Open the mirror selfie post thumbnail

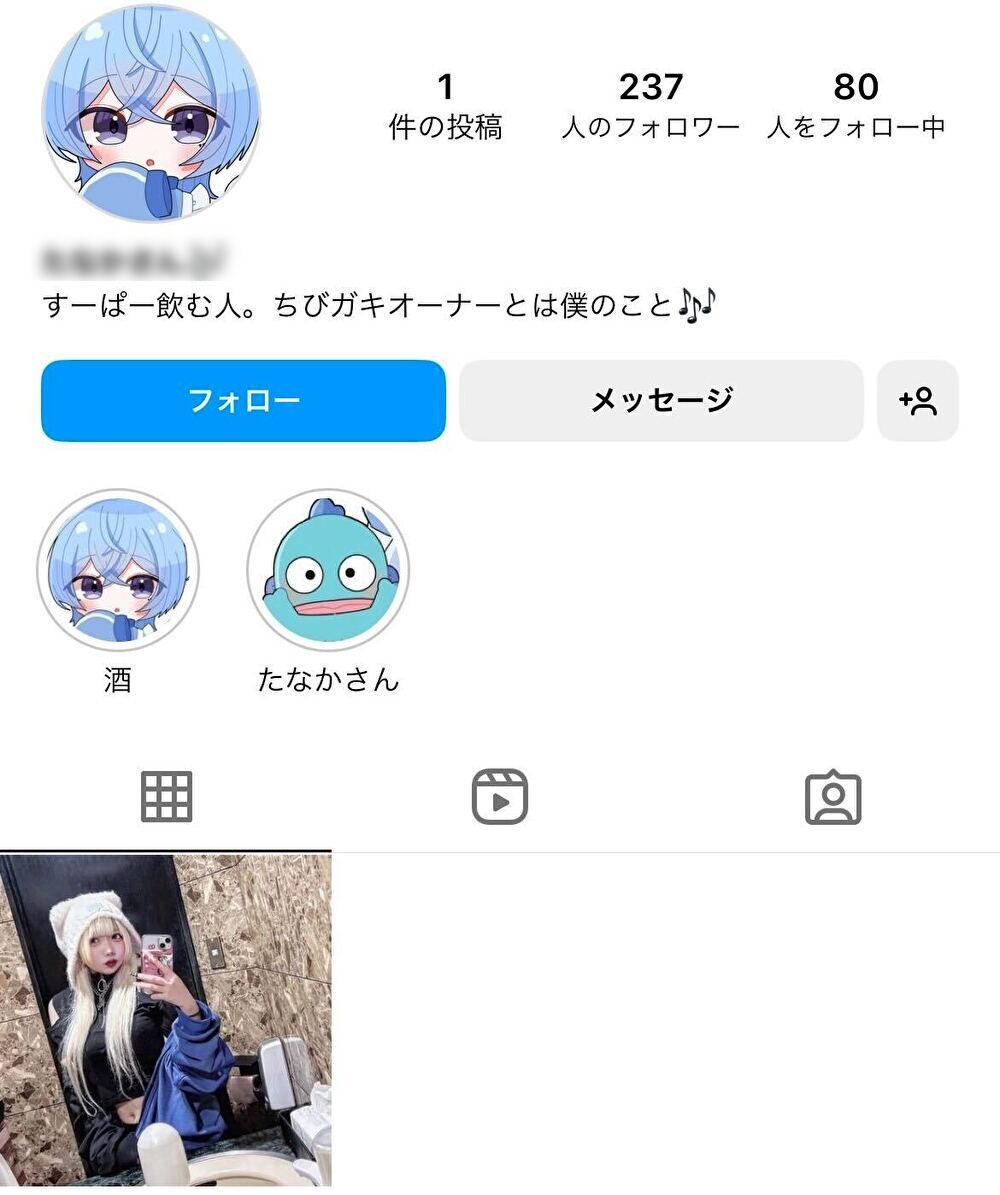(165, 1020)
